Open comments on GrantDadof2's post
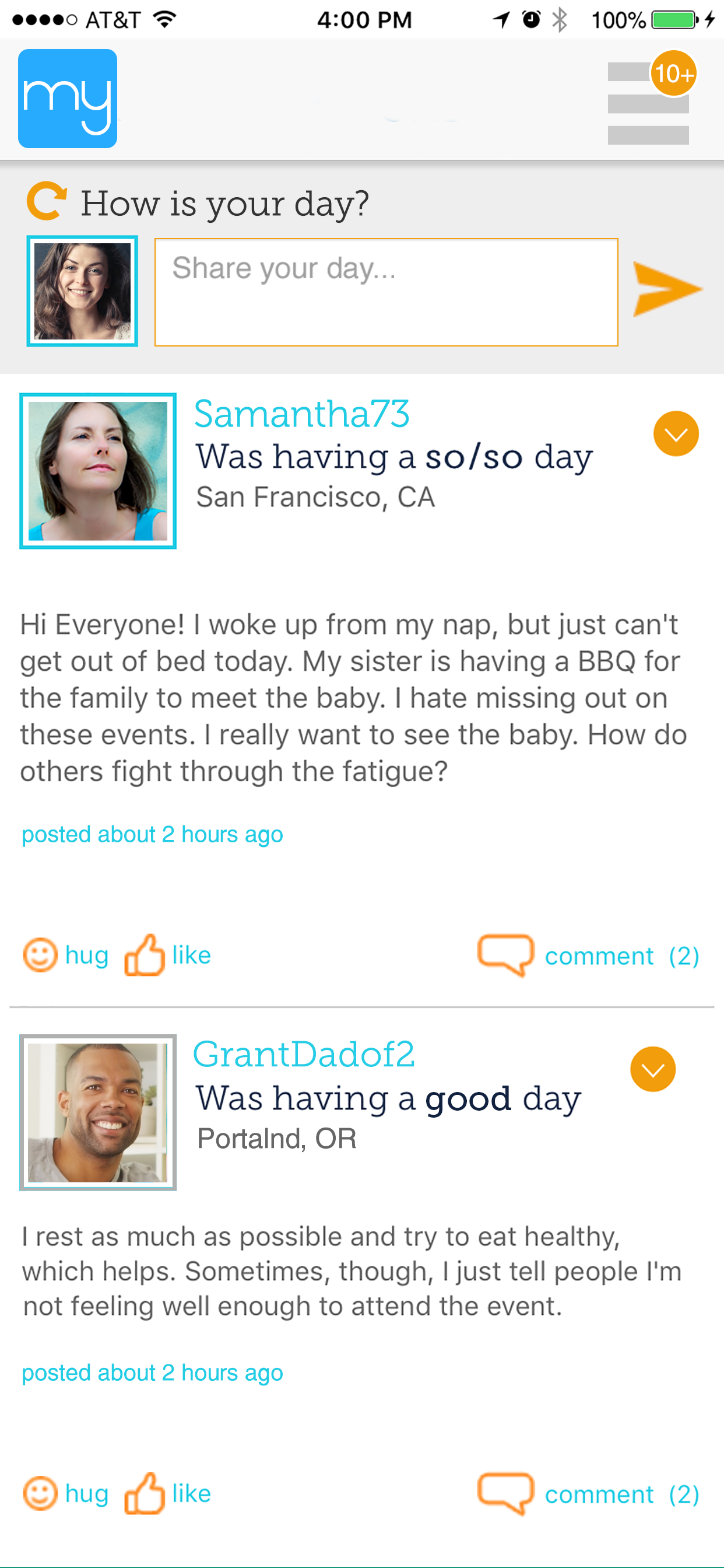 point(588,1494)
